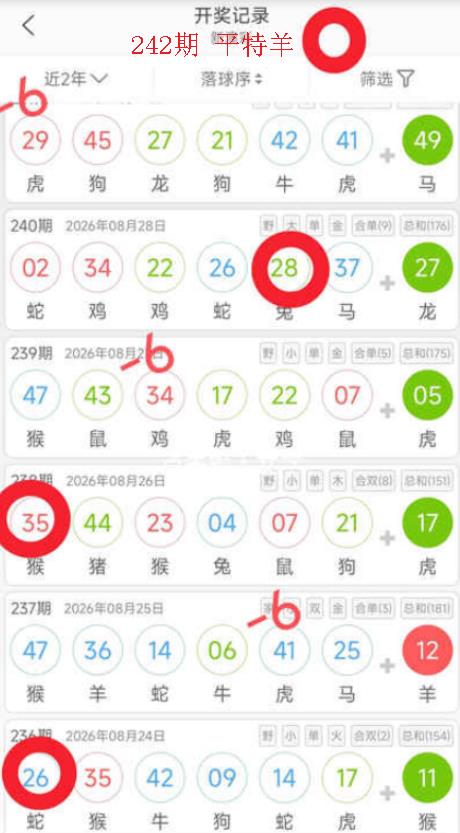The image size is (460, 833).
Task: Go back using the top-left arrow
Action: (x=29, y=25)
